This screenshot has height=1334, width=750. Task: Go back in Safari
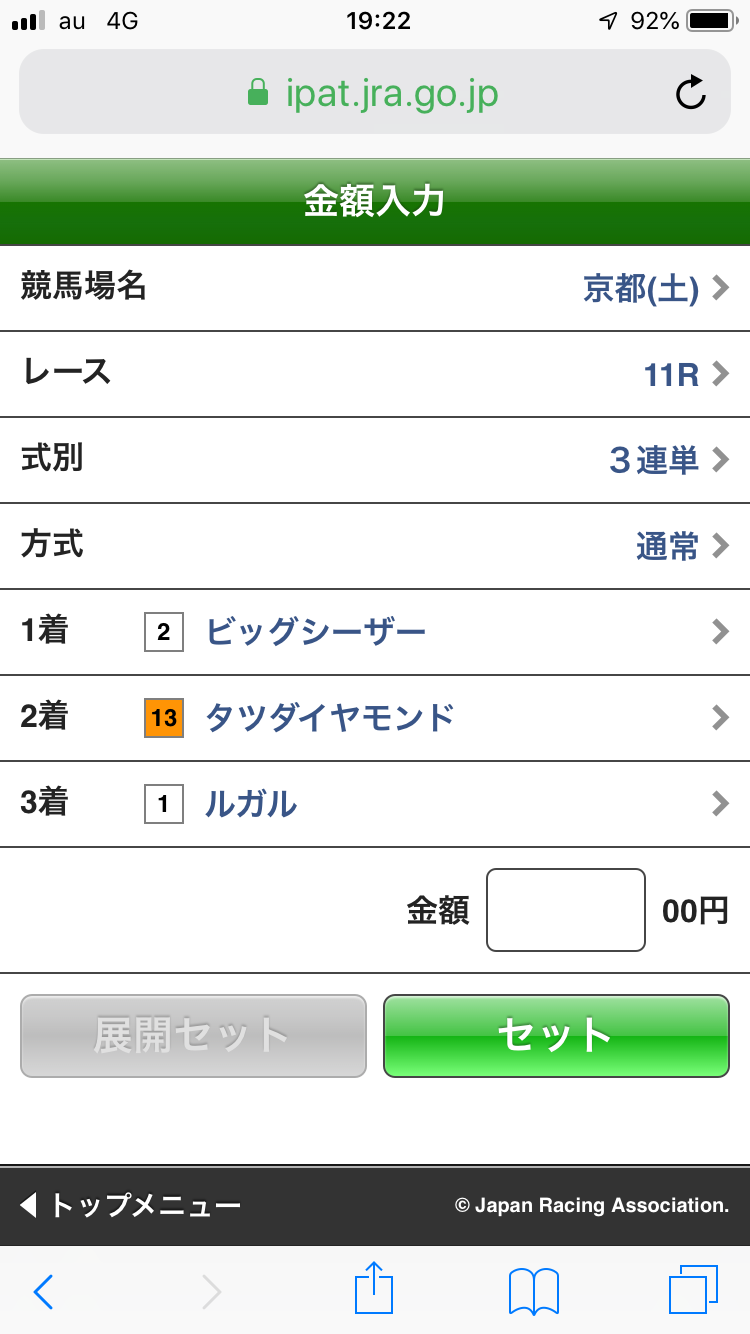43,1291
